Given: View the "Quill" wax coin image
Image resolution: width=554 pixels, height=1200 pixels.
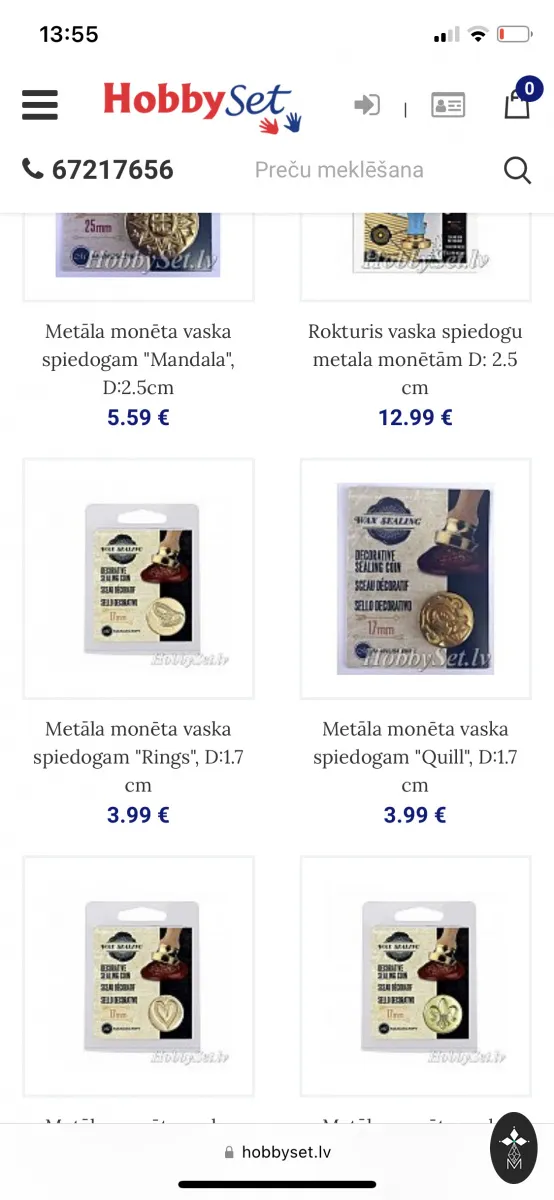Looking at the screenshot, I should pos(415,579).
